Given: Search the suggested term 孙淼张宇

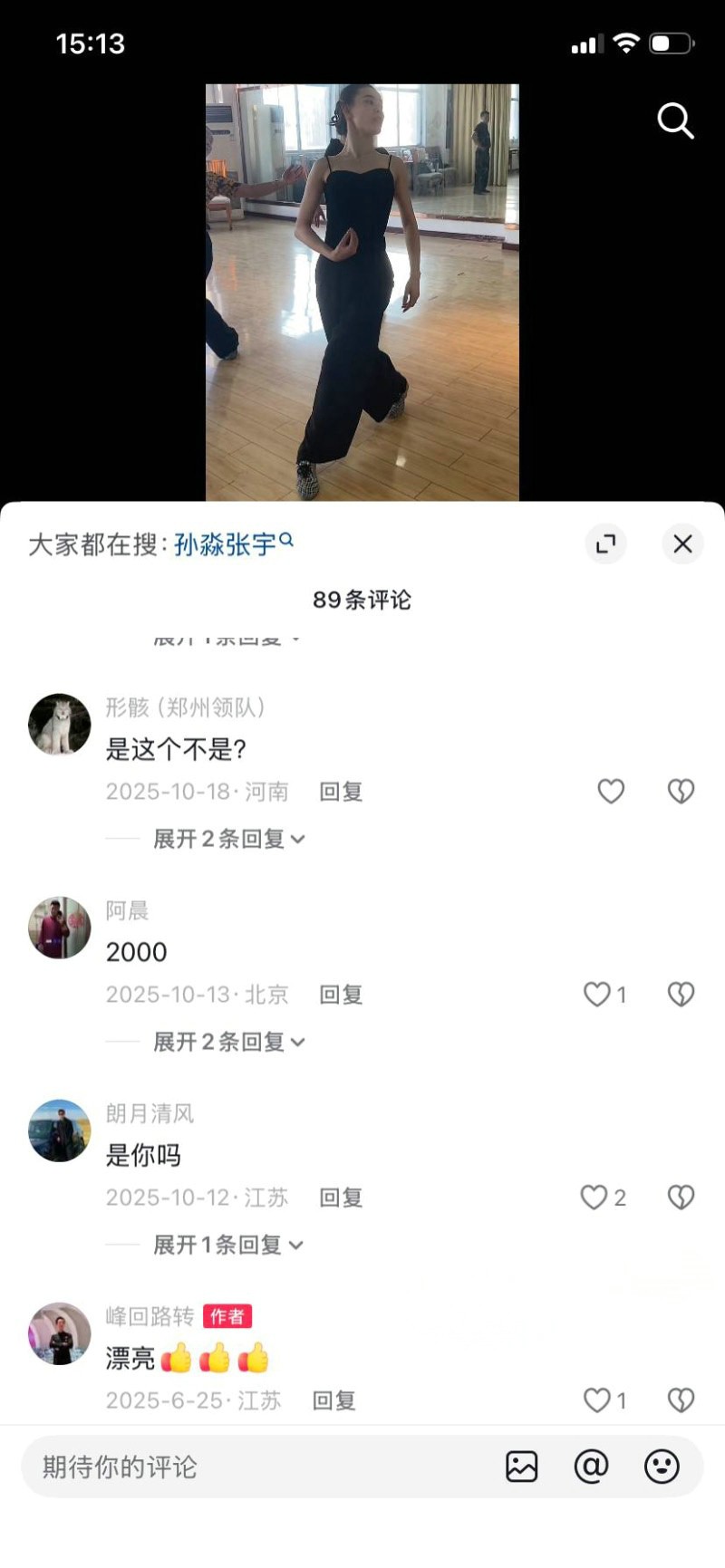Looking at the screenshot, I should pos(226,544).
